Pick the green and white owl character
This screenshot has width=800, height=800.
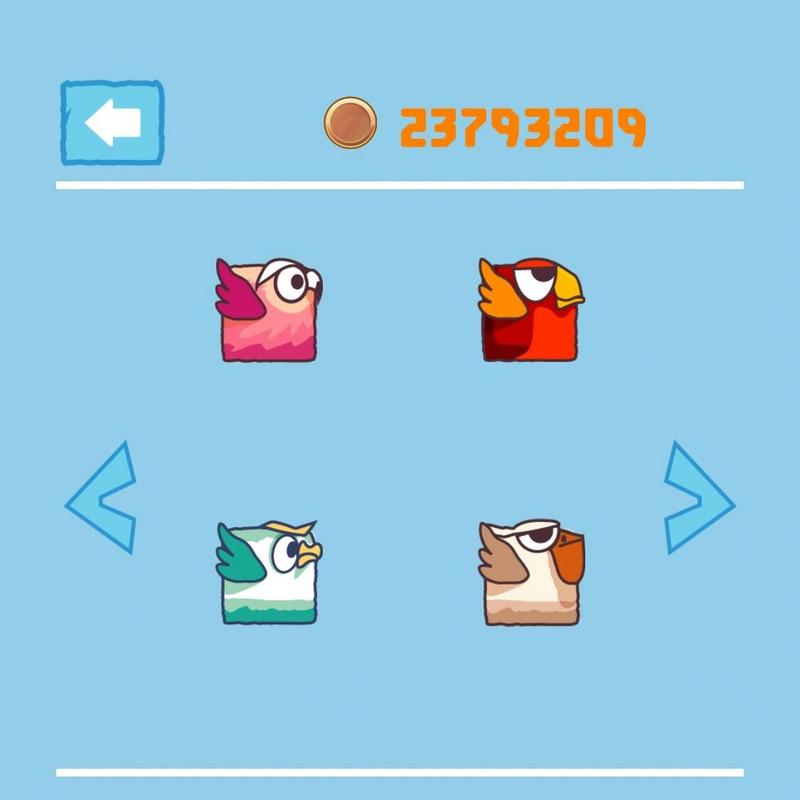pyautogui.click(x=269, y=573)
